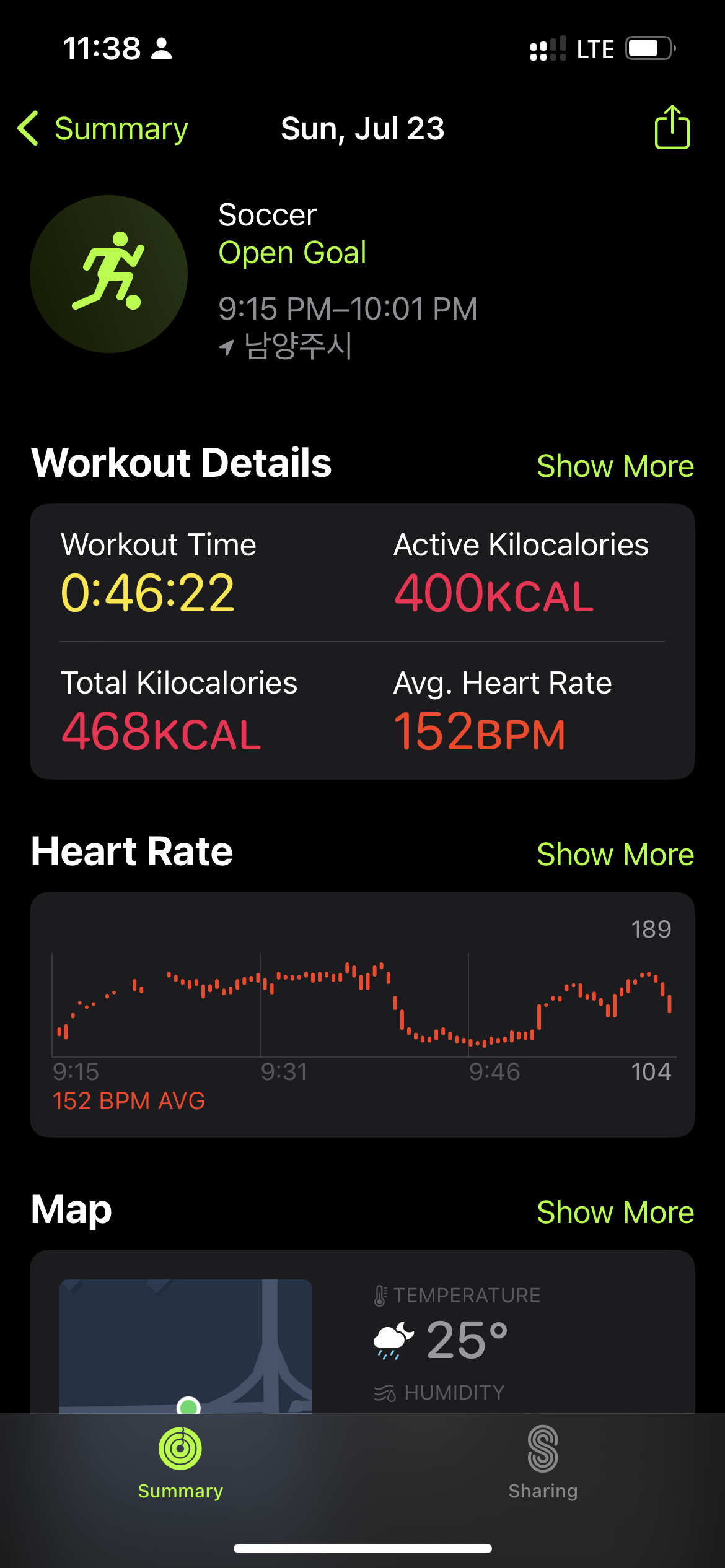This screenshot has width=725, height=1568.
Task: Select the Summary tab
Action: coord(180,1463)
